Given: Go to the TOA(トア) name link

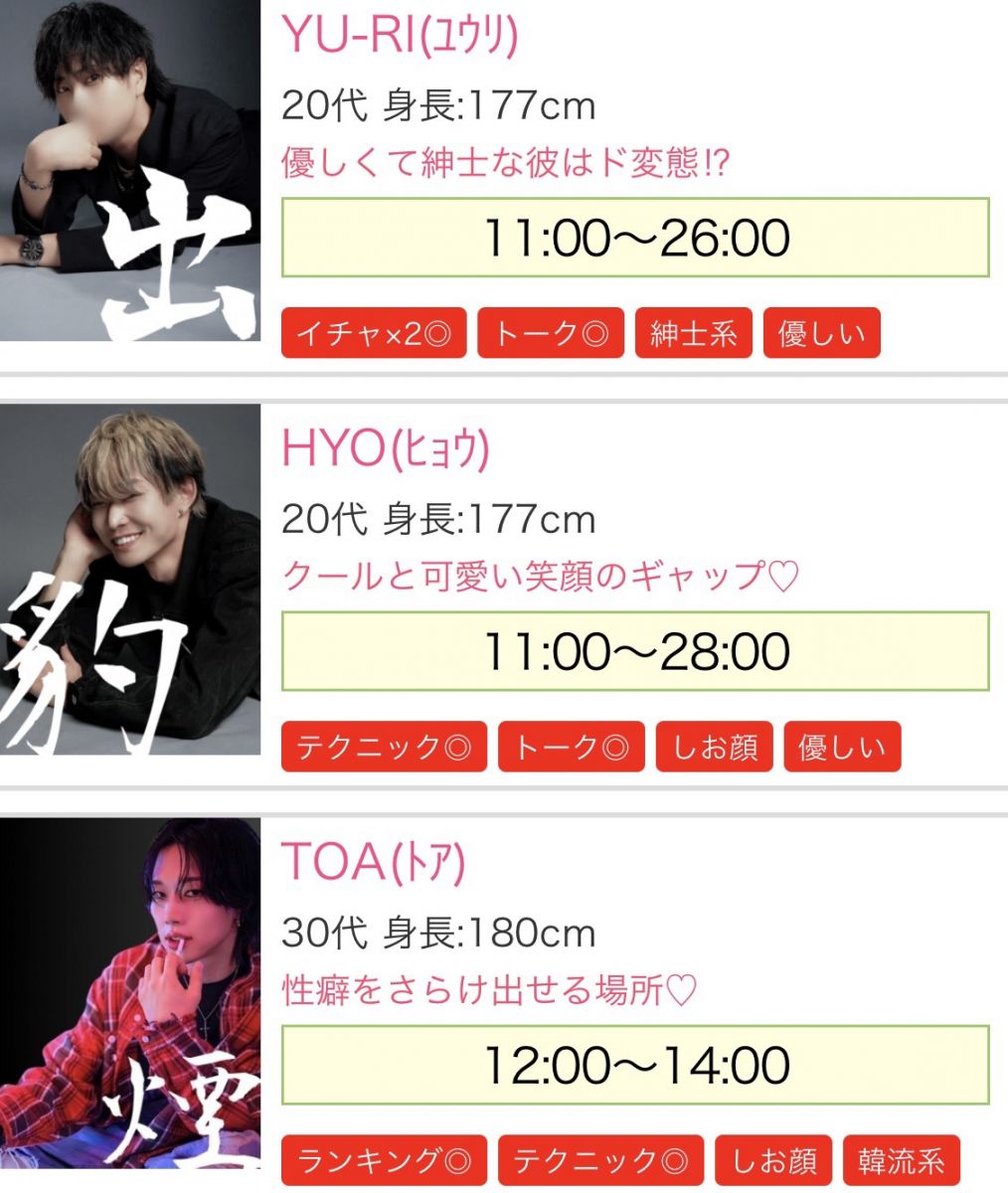Looking at the screenshot, I should (374, 863).
